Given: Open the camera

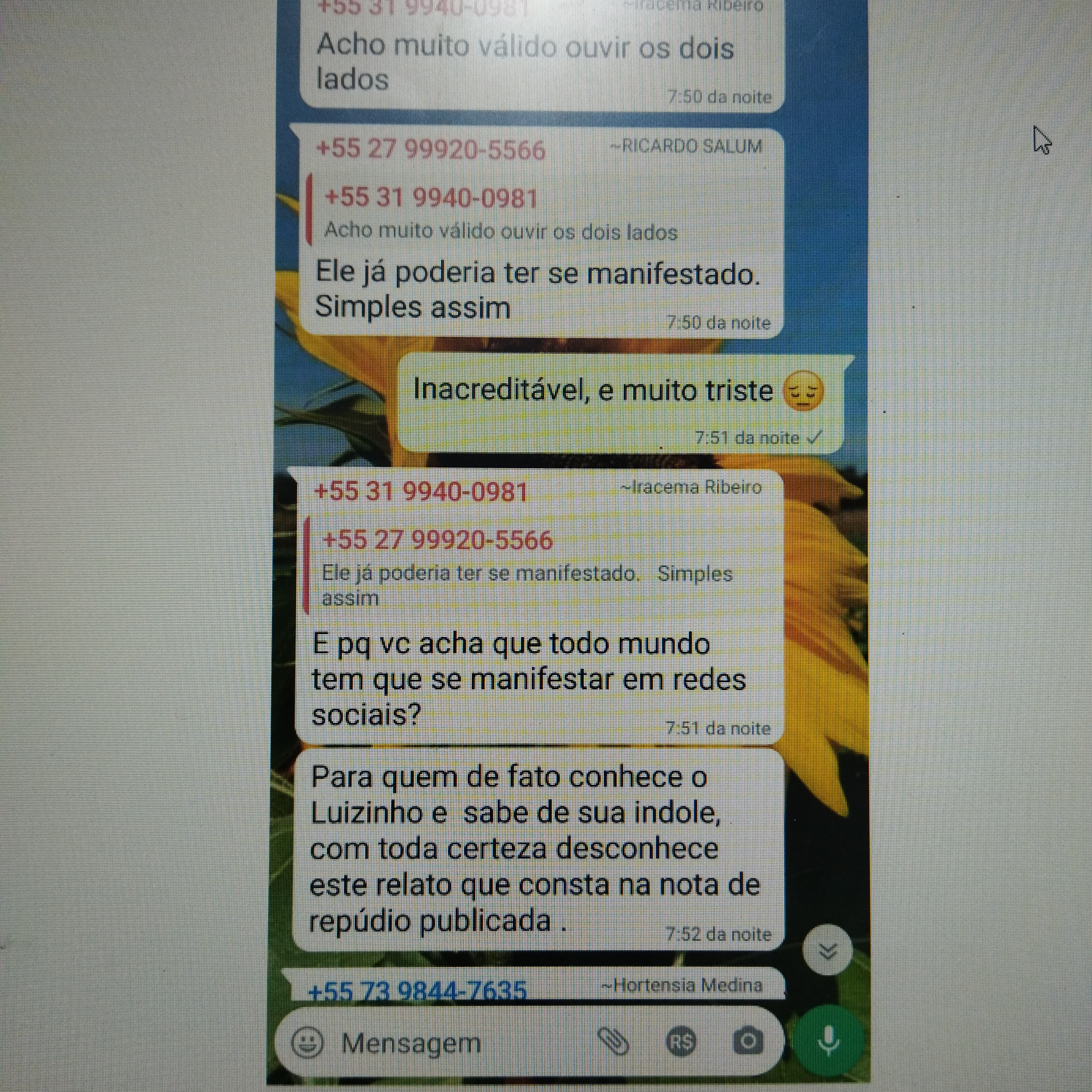Looking at the screenshot, I should tap(747, 1041).
